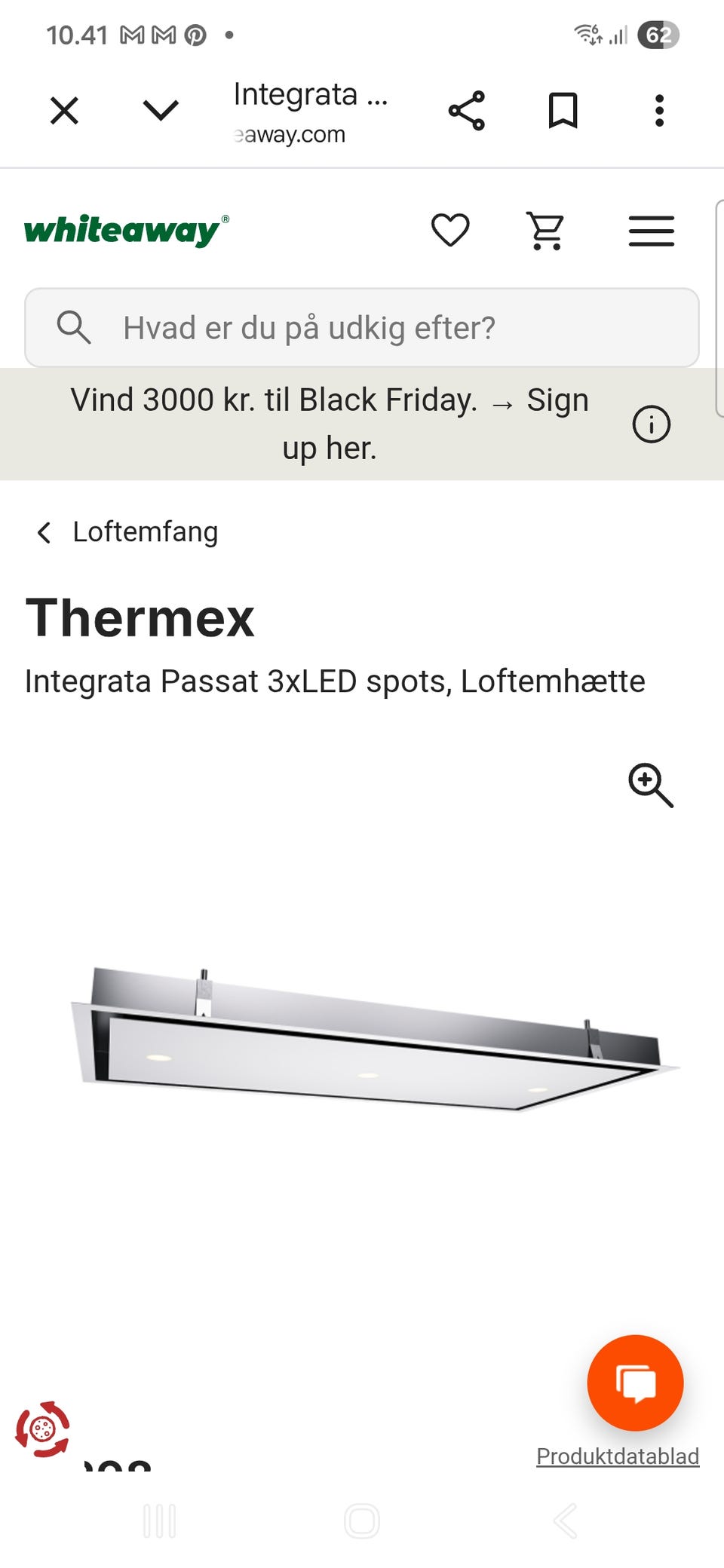Close the in-app browser tab
Screen dimensions: 724x1568
[x=64, y=111]
